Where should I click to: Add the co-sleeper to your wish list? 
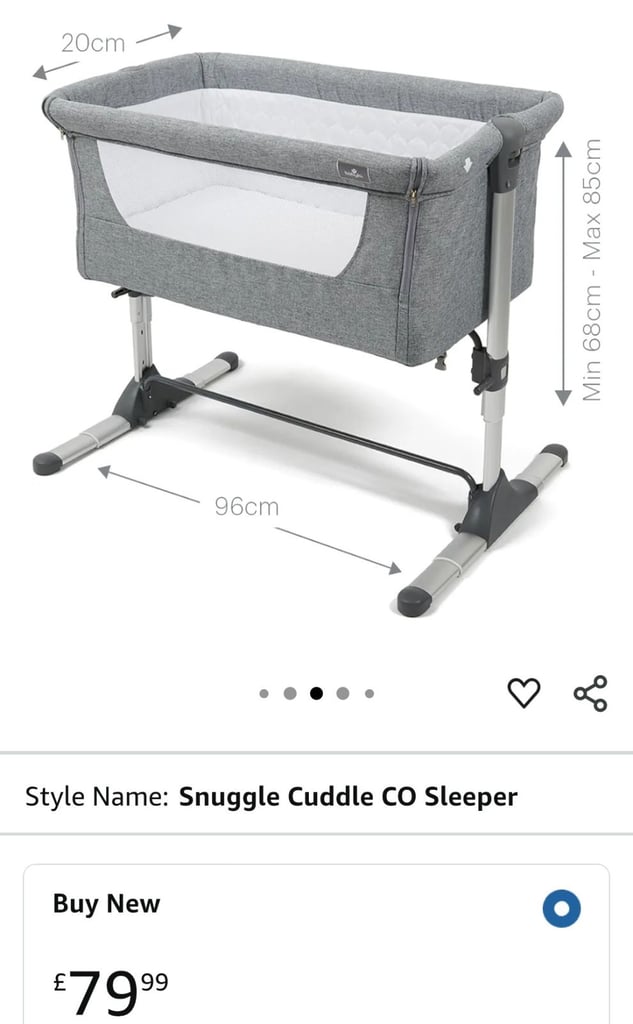(524, 693)
